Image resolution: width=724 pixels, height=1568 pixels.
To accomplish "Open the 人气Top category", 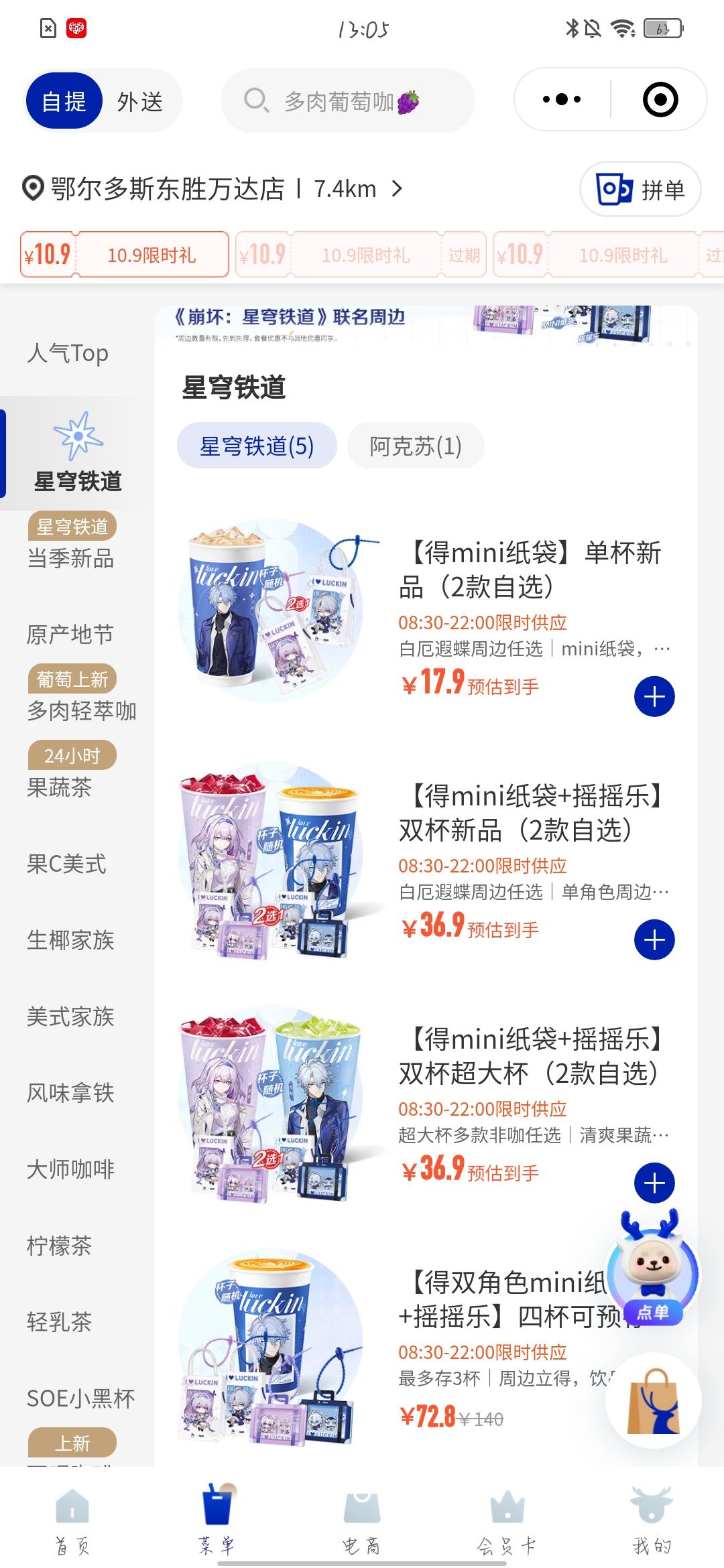I will click(68, 352).
